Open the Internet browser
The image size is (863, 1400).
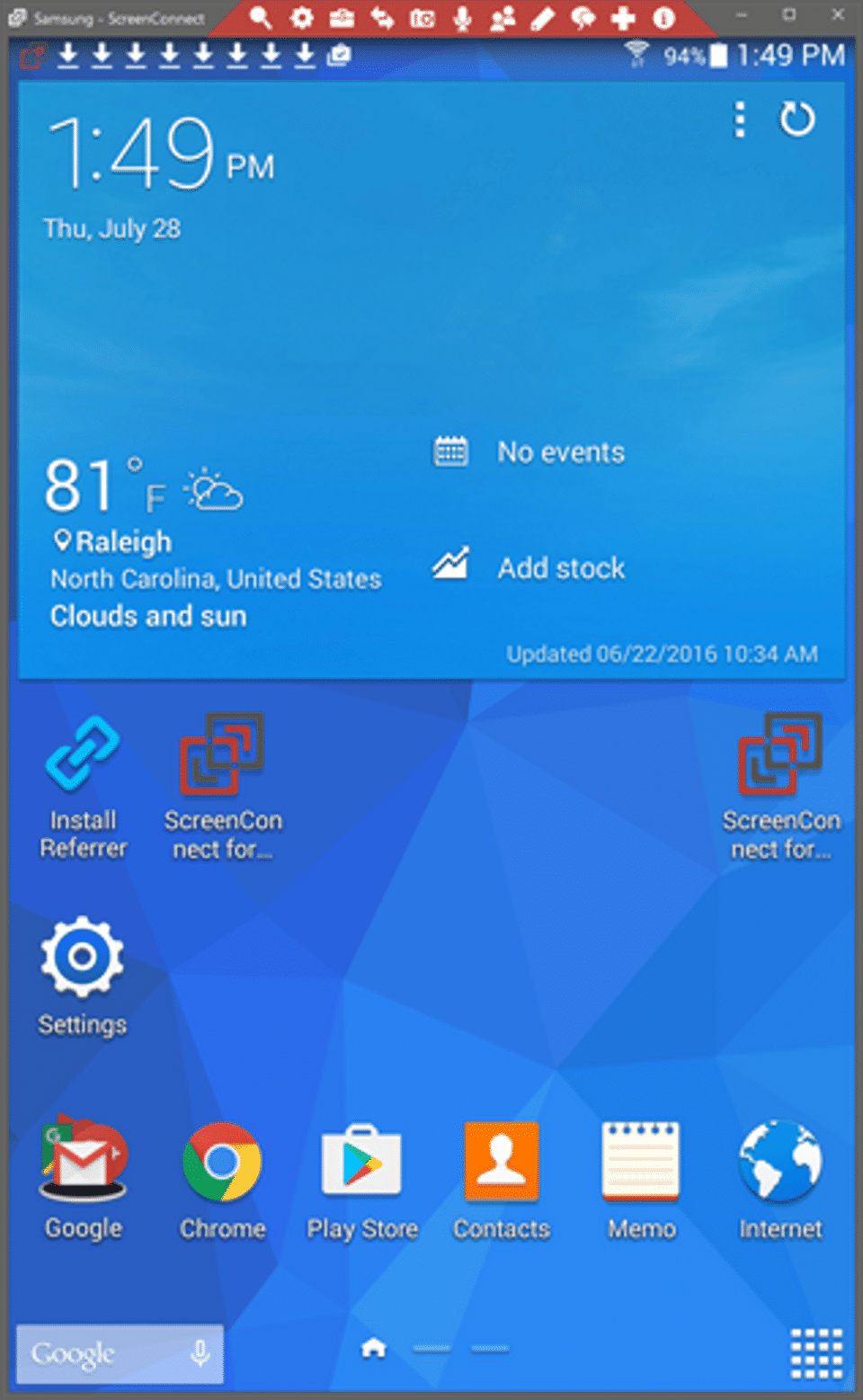(780, 1178)
